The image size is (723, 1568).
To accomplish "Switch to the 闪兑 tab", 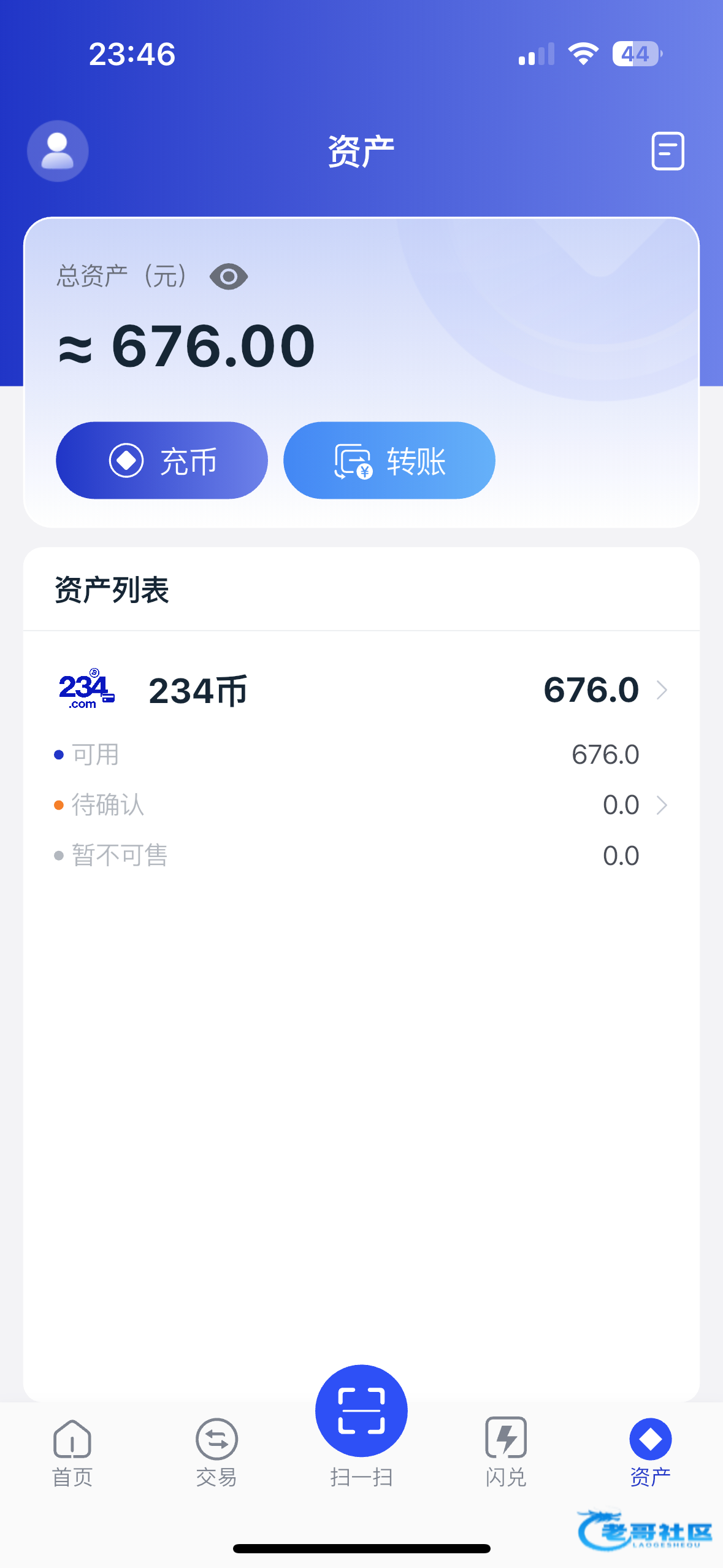I will 506,1452.
